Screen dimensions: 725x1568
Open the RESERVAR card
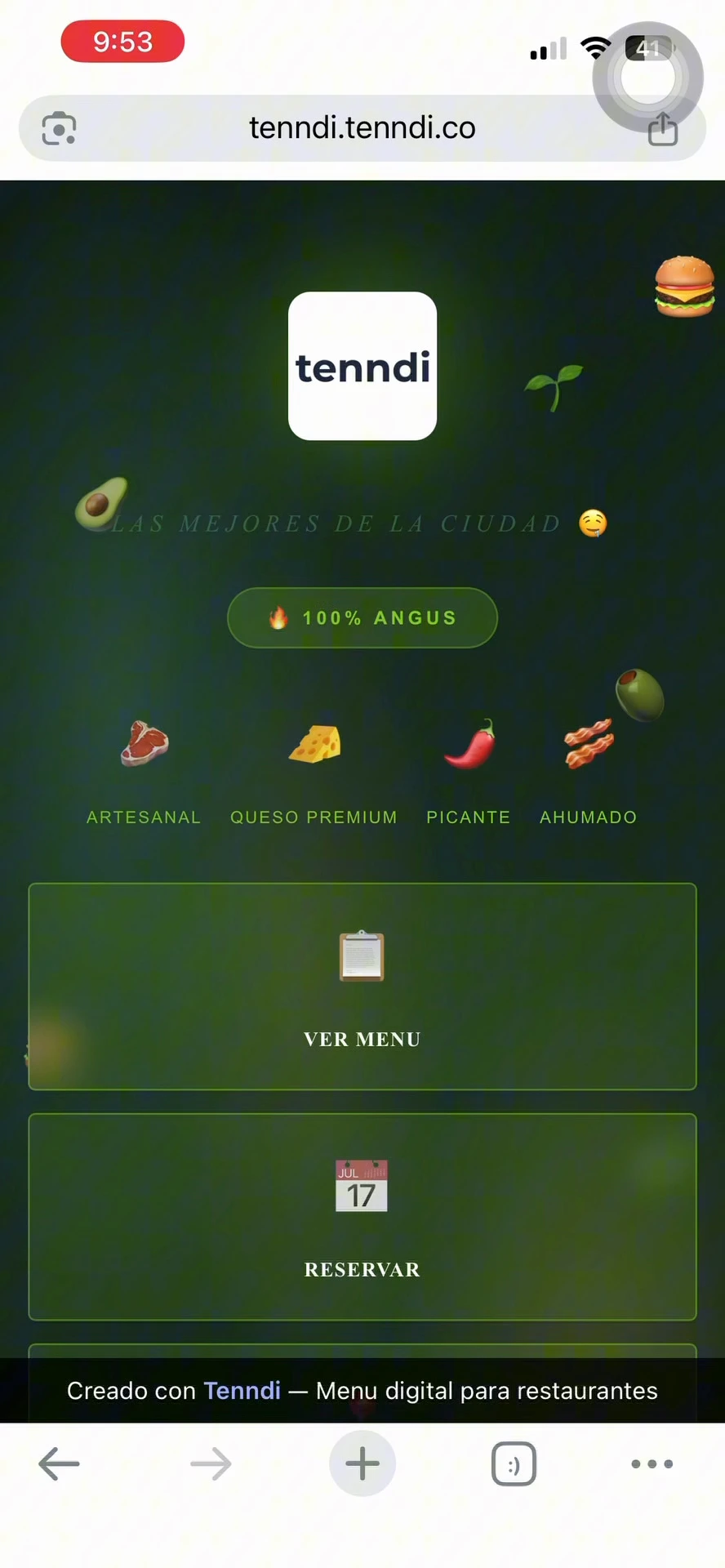pyautogui.click(x=362, y=1217)
